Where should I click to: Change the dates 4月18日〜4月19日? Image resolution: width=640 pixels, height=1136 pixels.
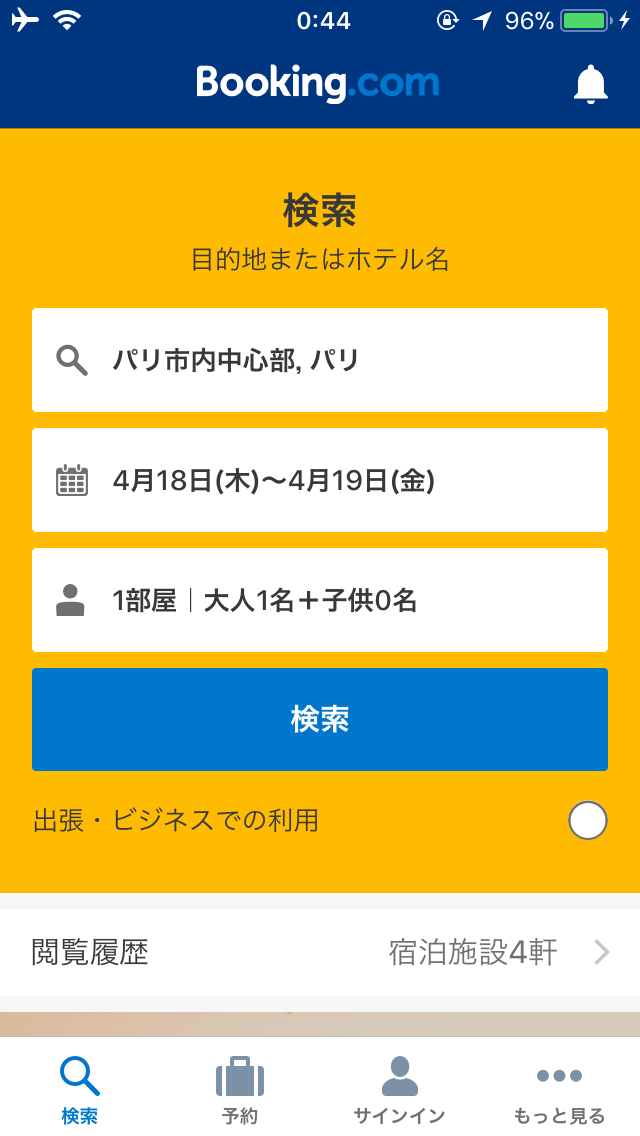320,480
